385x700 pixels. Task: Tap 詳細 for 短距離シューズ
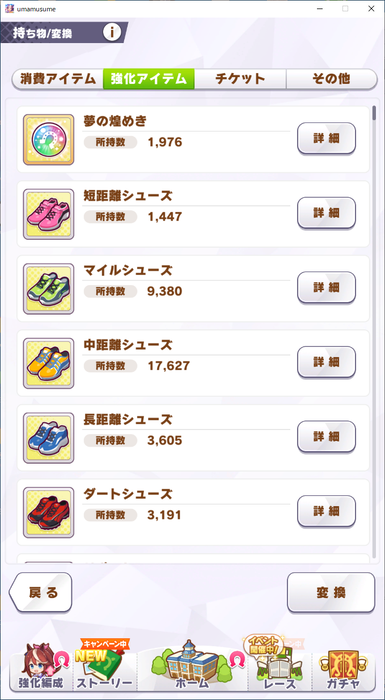coord(326,213)
